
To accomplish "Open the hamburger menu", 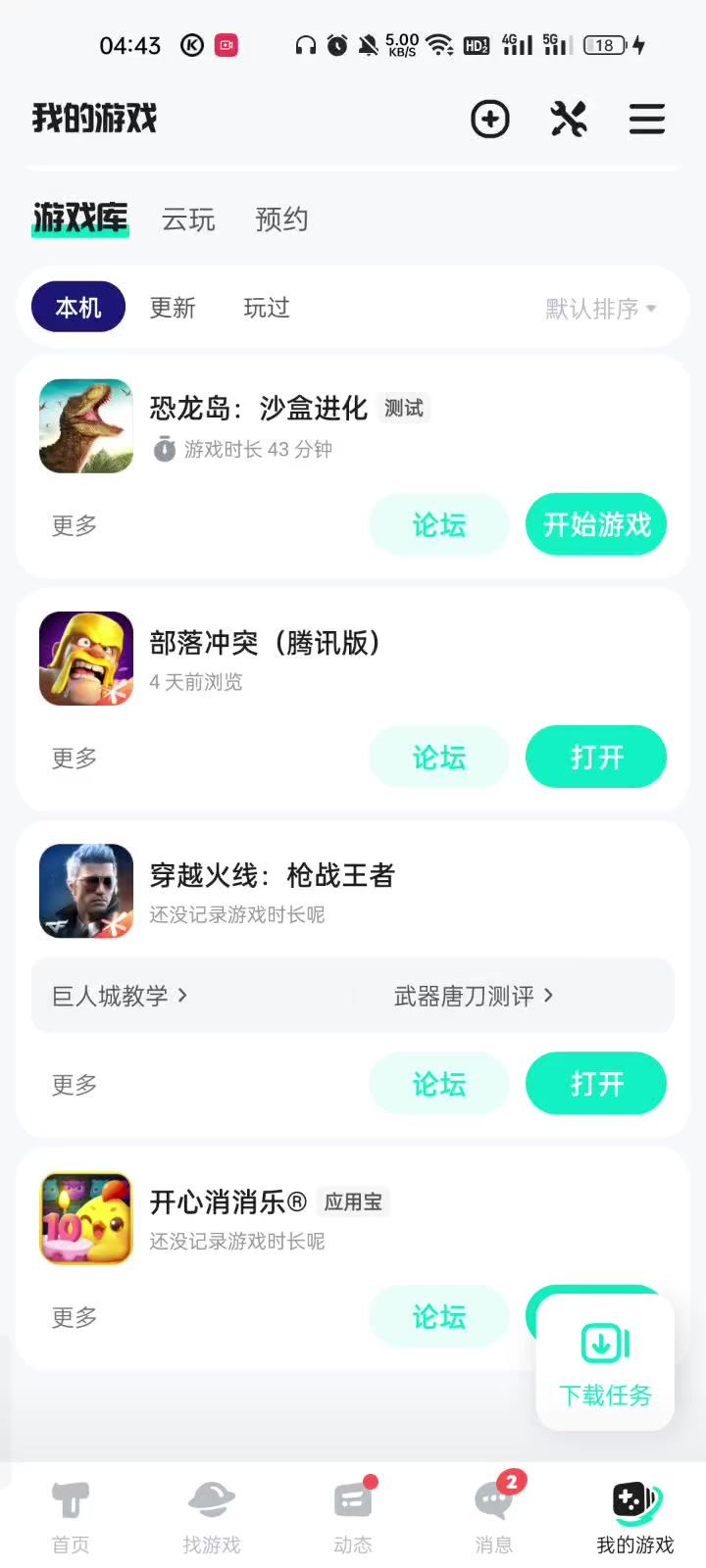I will (646, 120).
